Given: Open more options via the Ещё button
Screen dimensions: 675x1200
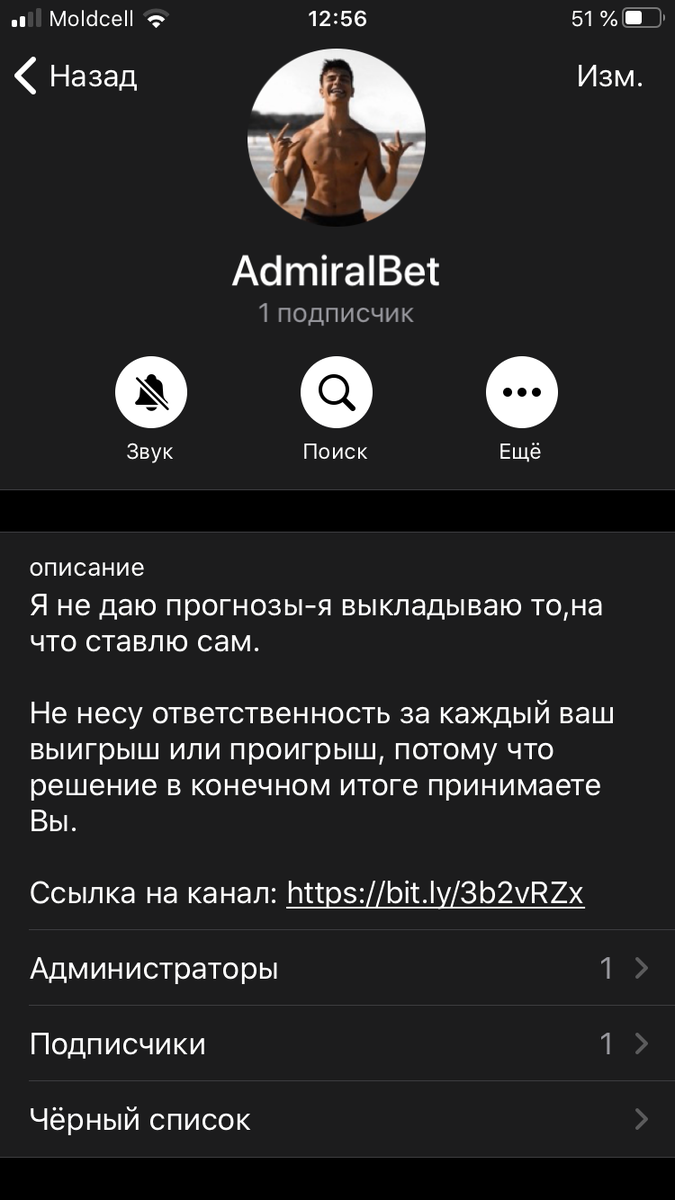Looking at the screenshot, I should (x=521, y=393).
